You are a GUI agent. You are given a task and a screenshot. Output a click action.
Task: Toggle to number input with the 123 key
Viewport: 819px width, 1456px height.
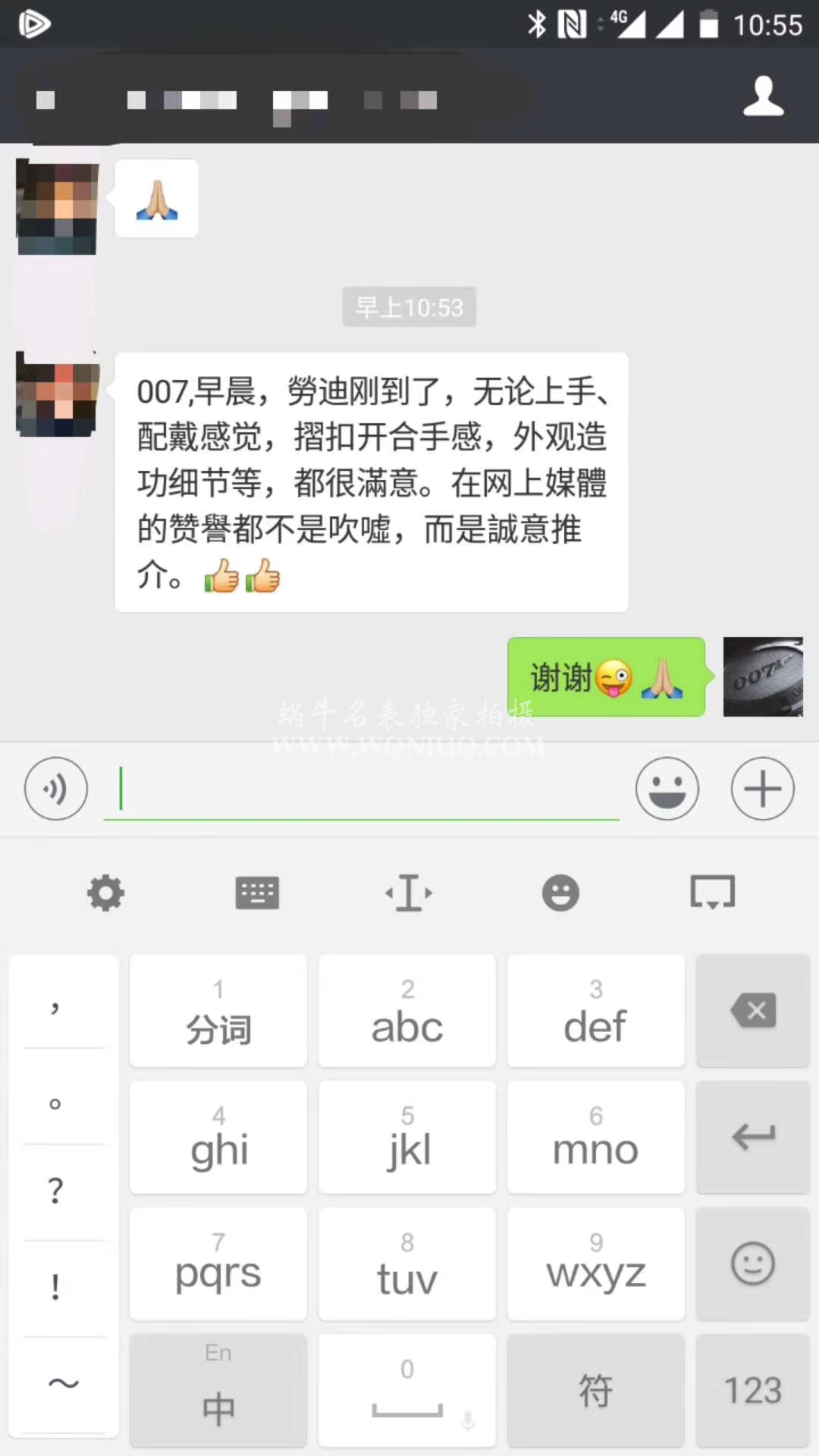pos(752,1390)
